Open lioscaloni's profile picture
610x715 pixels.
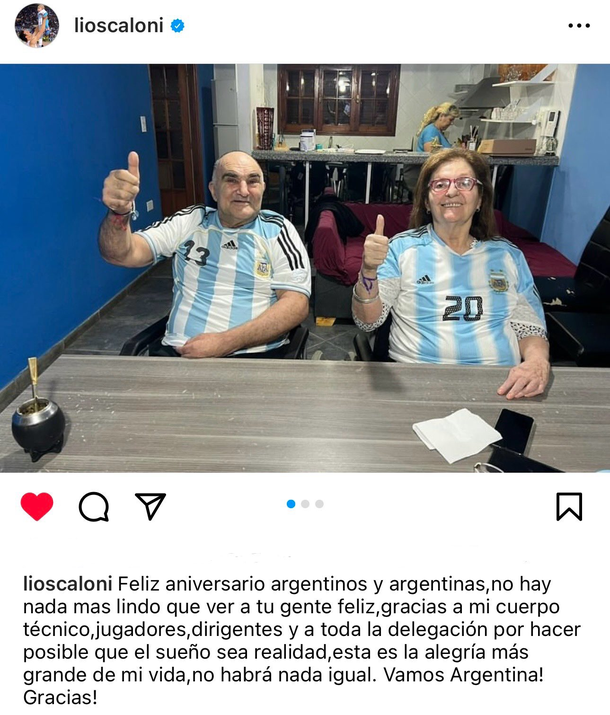tap(36, 26)
